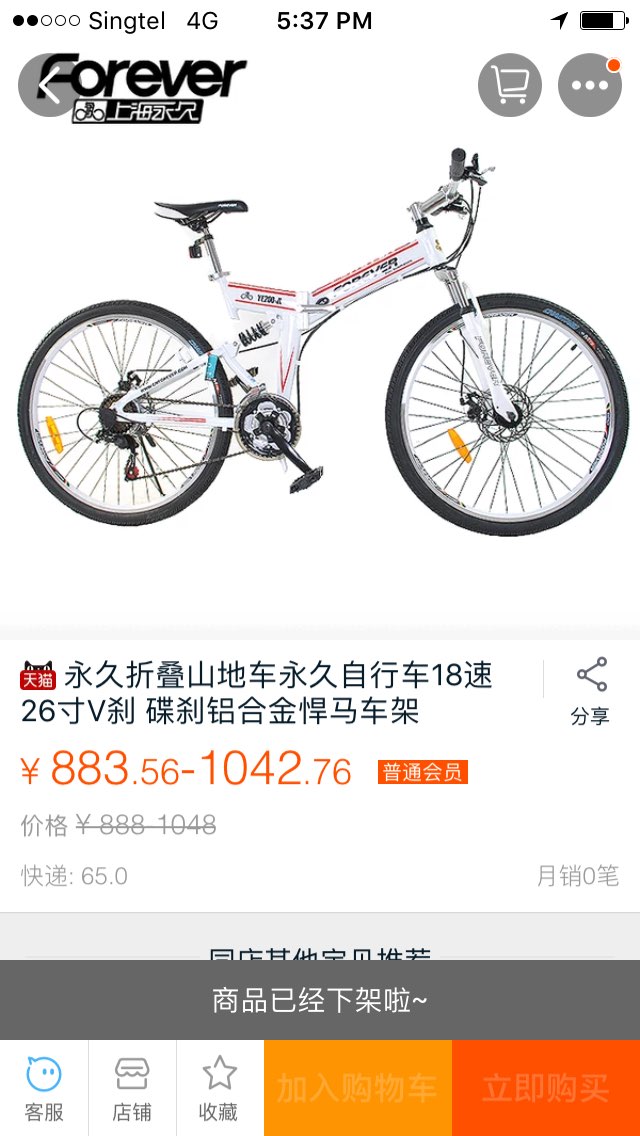
Task: Open the three-dot overflow menu
Action: tap(590, 85)
